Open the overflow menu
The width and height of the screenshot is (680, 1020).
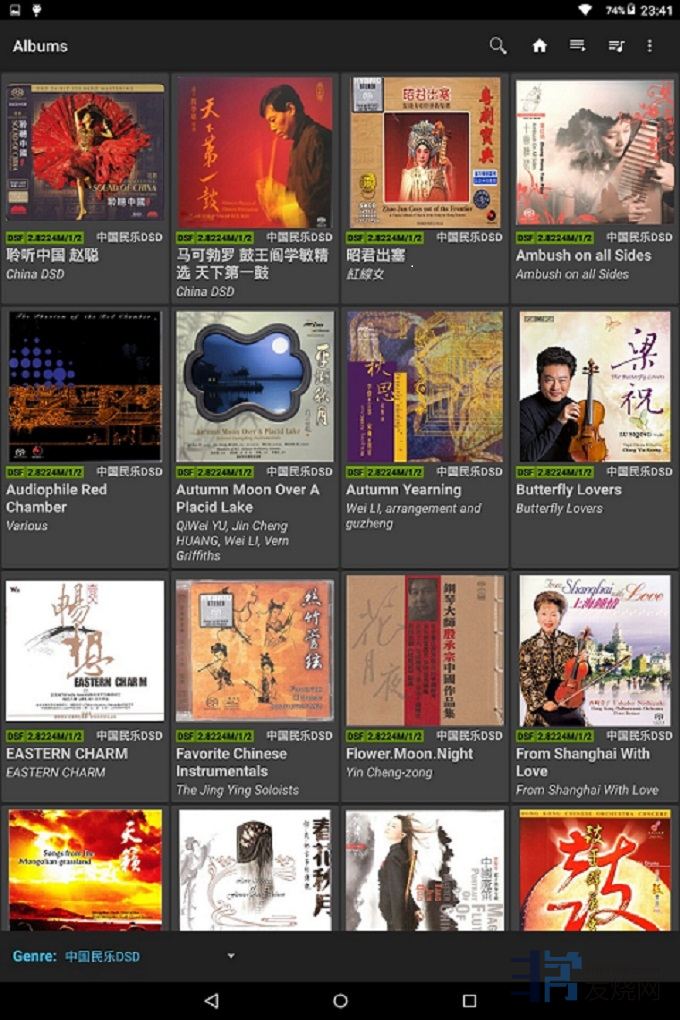[x=649, y=46]
